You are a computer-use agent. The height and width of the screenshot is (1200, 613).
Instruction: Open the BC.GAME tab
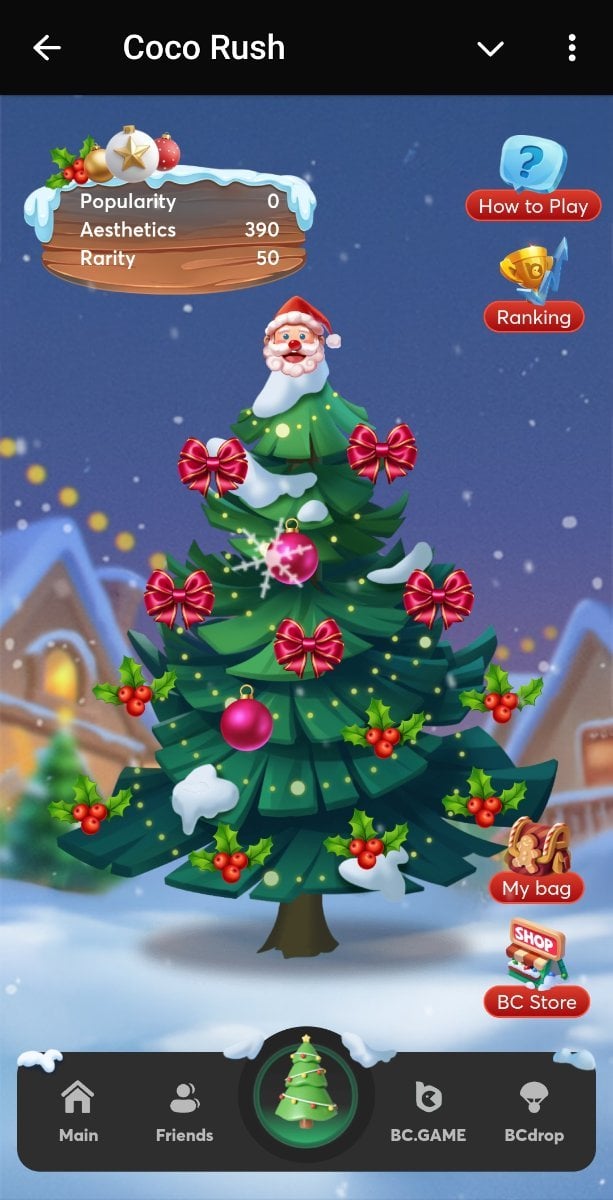tap(429, 1111)
